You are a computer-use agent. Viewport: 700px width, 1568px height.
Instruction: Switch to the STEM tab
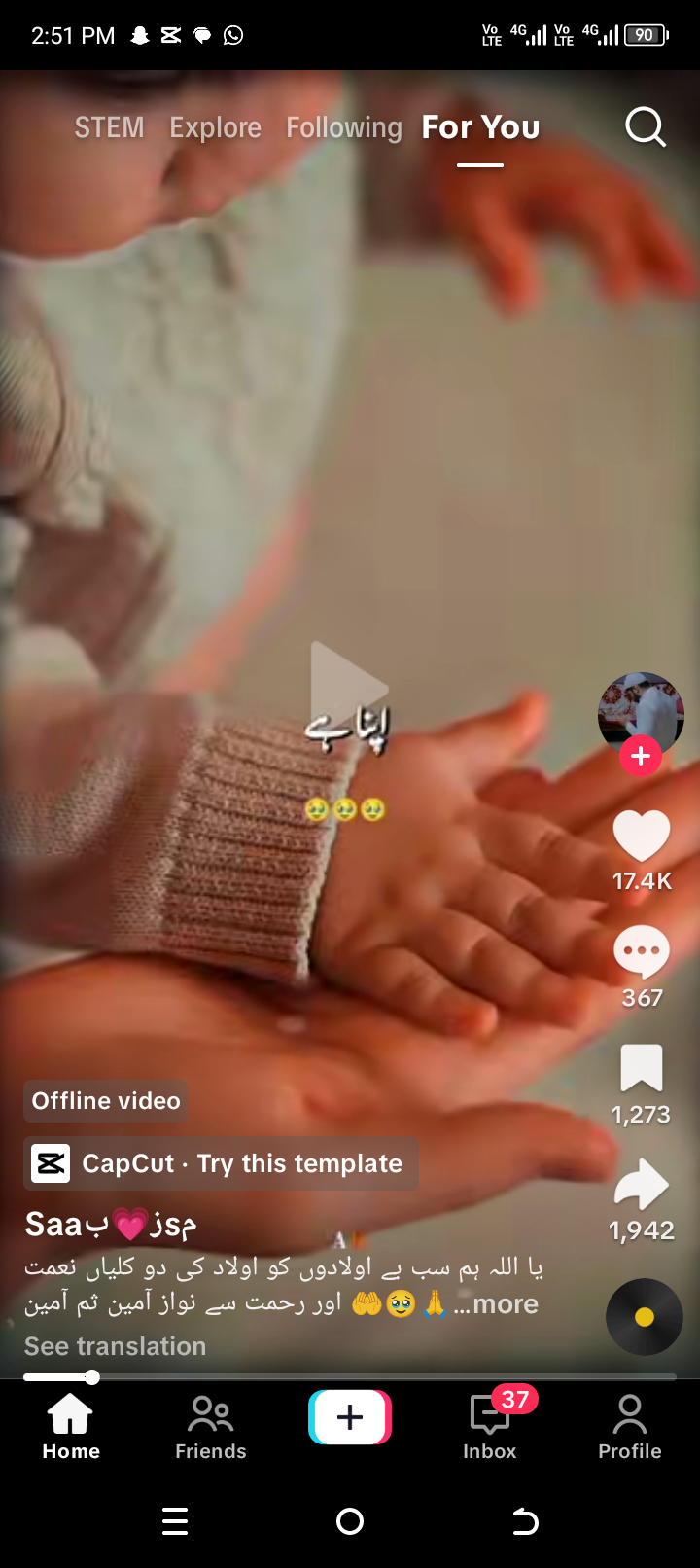[x=109, y=127]
